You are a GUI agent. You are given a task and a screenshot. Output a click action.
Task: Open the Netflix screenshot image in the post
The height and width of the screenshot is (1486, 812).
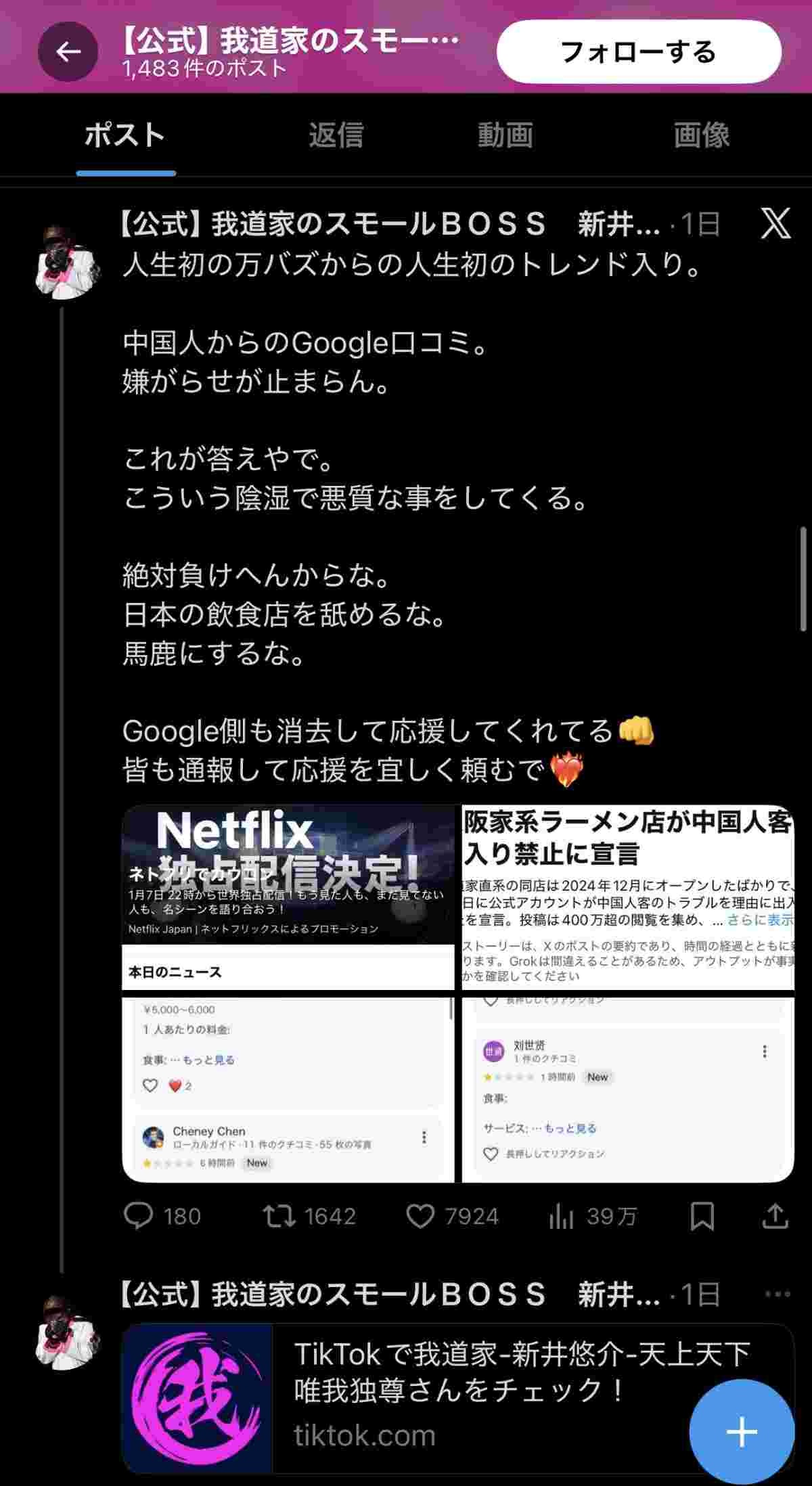coord(288,897)
